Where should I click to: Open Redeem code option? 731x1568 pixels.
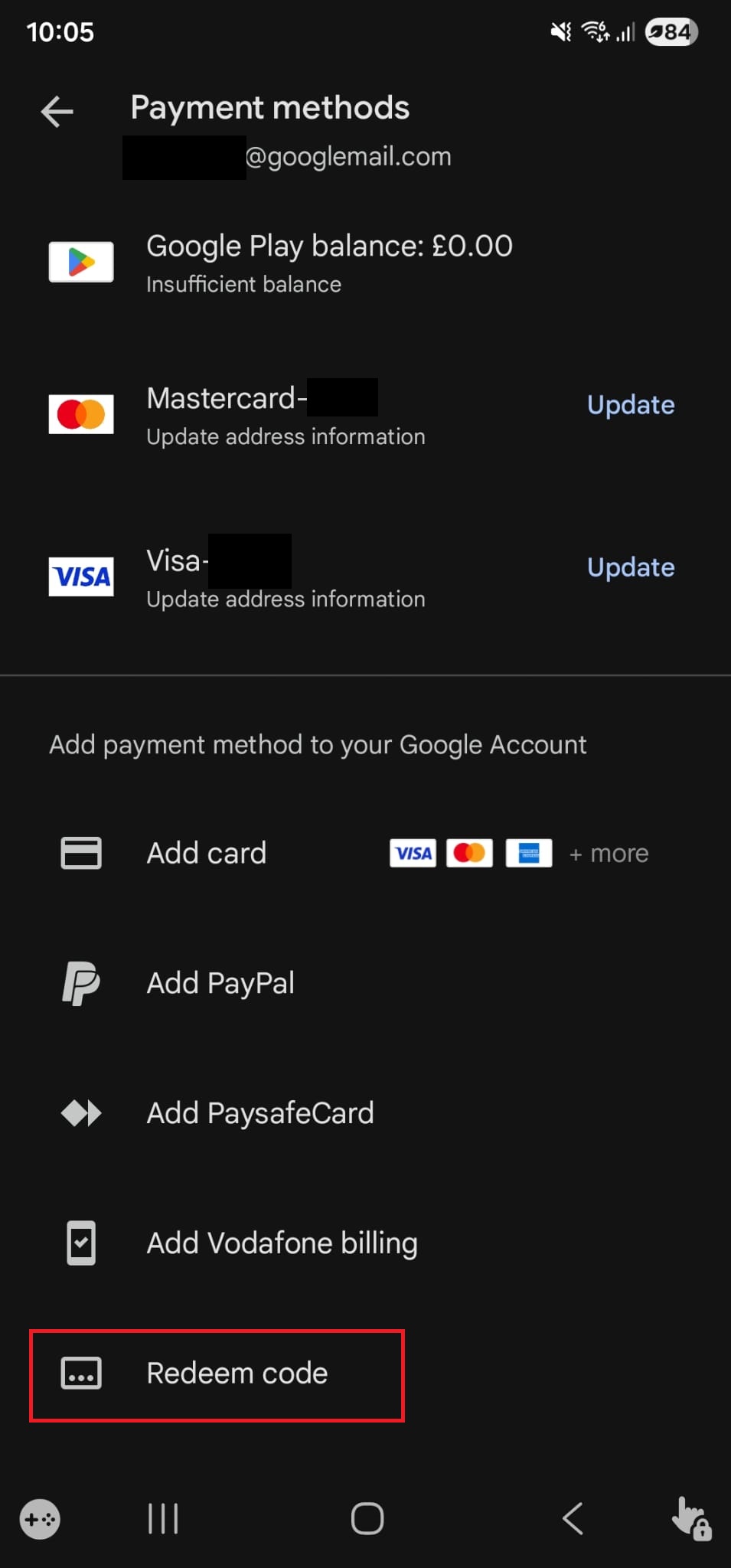tap(237, 1374)
